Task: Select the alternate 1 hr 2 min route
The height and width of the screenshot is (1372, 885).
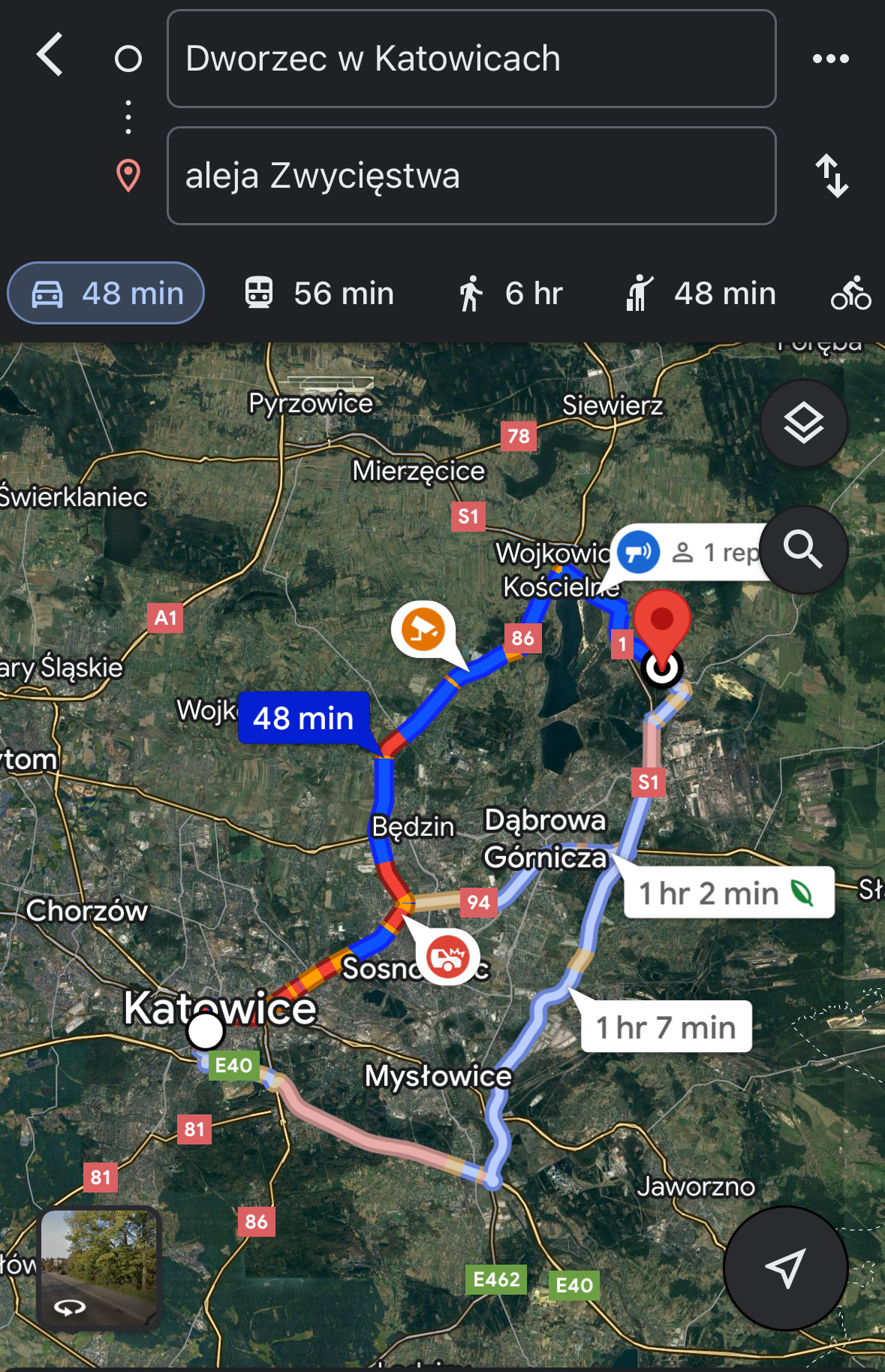Action: 728,893
